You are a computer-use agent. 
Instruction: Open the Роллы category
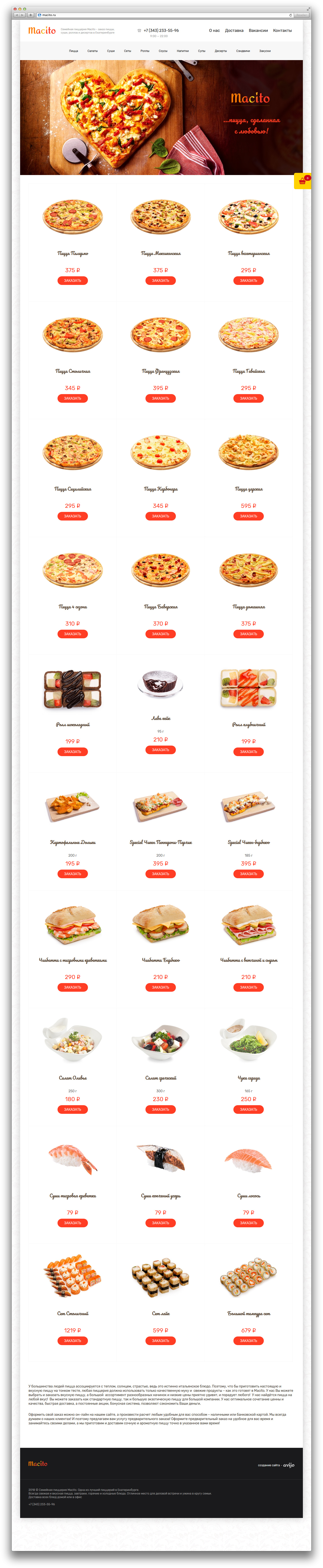point(145,51)
